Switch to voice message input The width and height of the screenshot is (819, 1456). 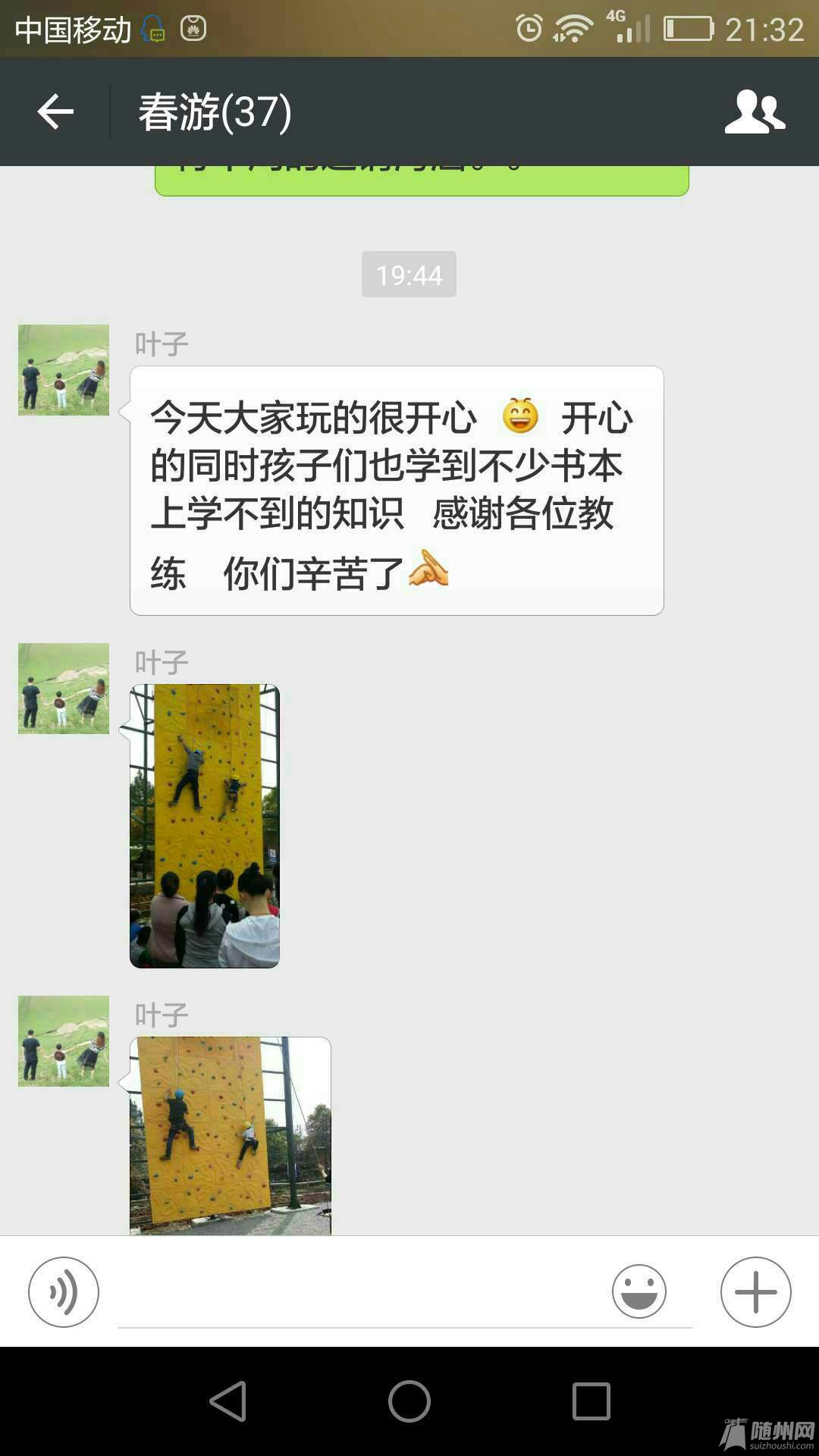click(64, 1292)
